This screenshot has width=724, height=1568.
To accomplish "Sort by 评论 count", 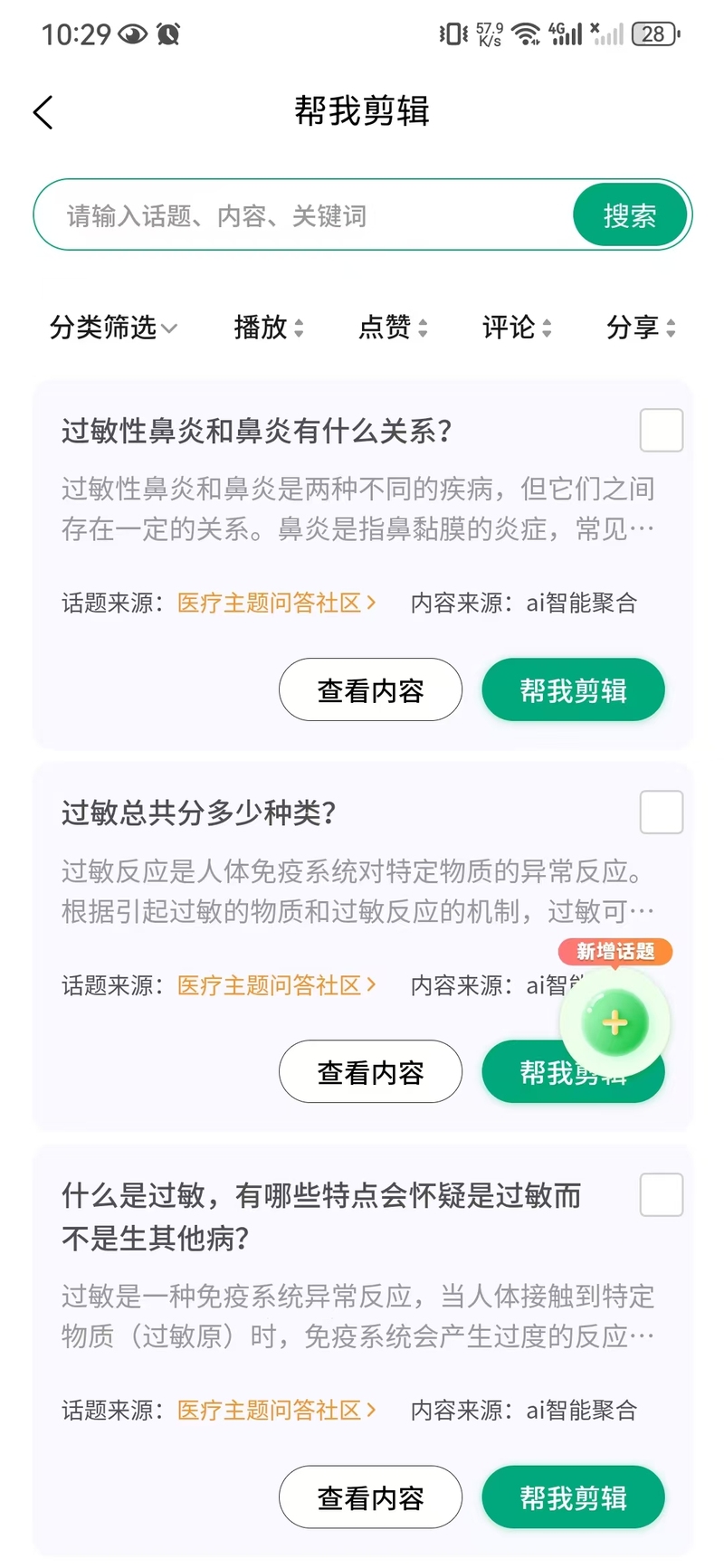I will click(x=517, y=328).
